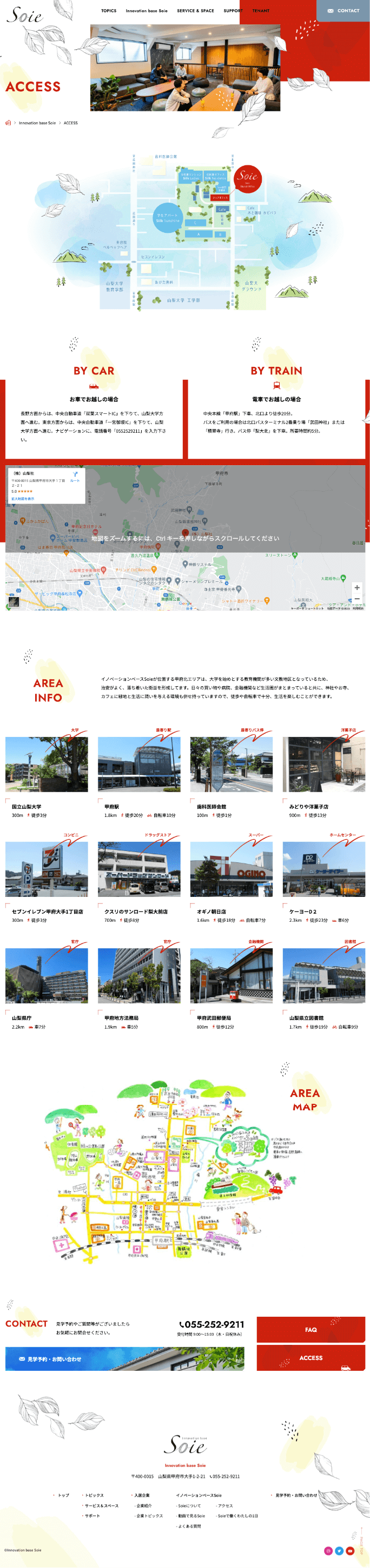
Task: Zoom out the map with minus button
Action: 356,599
